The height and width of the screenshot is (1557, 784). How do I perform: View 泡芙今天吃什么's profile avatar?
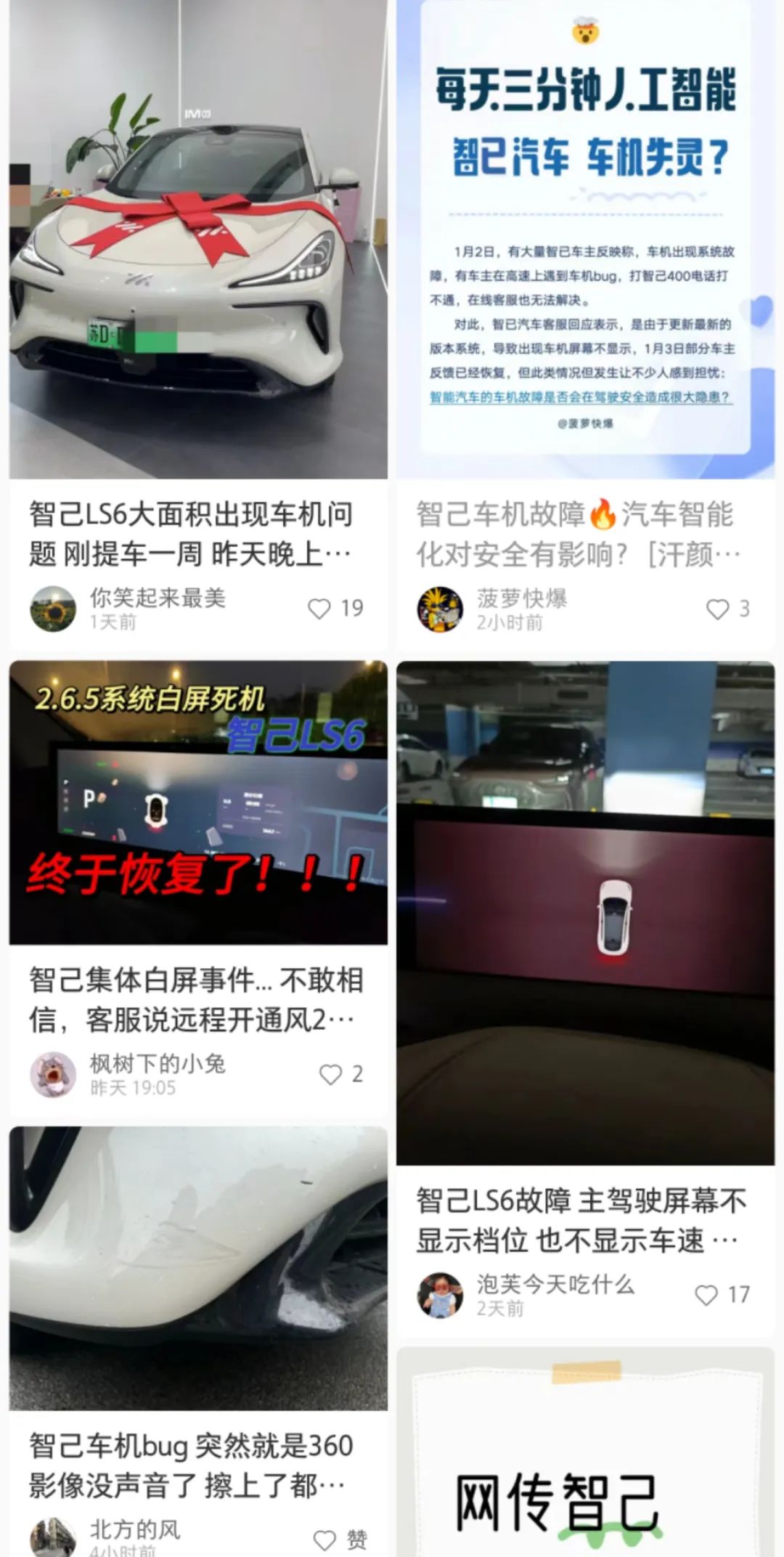[440, 1295]
